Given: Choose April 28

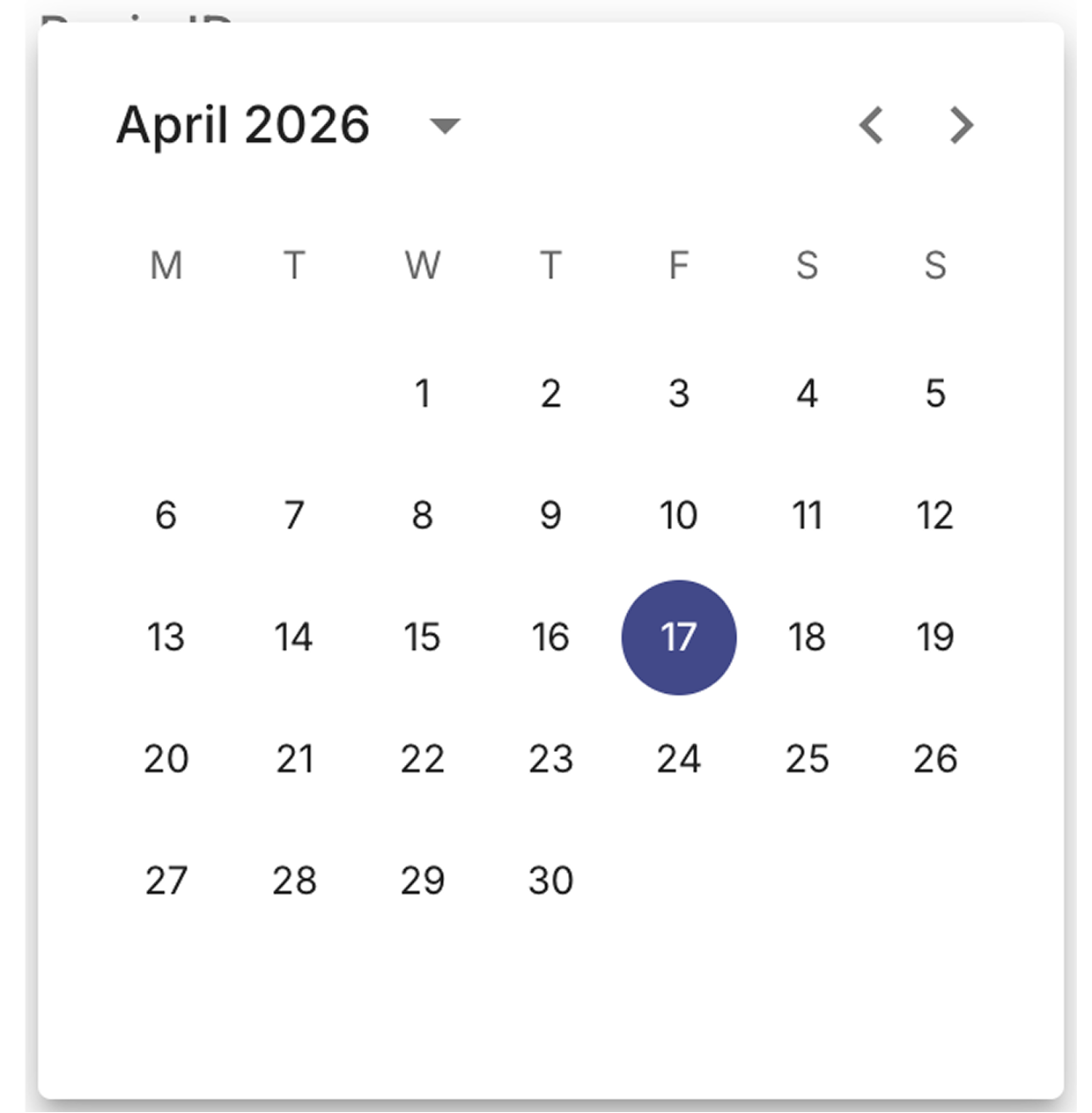Looking at the screenshot, I should coord(293,880).
